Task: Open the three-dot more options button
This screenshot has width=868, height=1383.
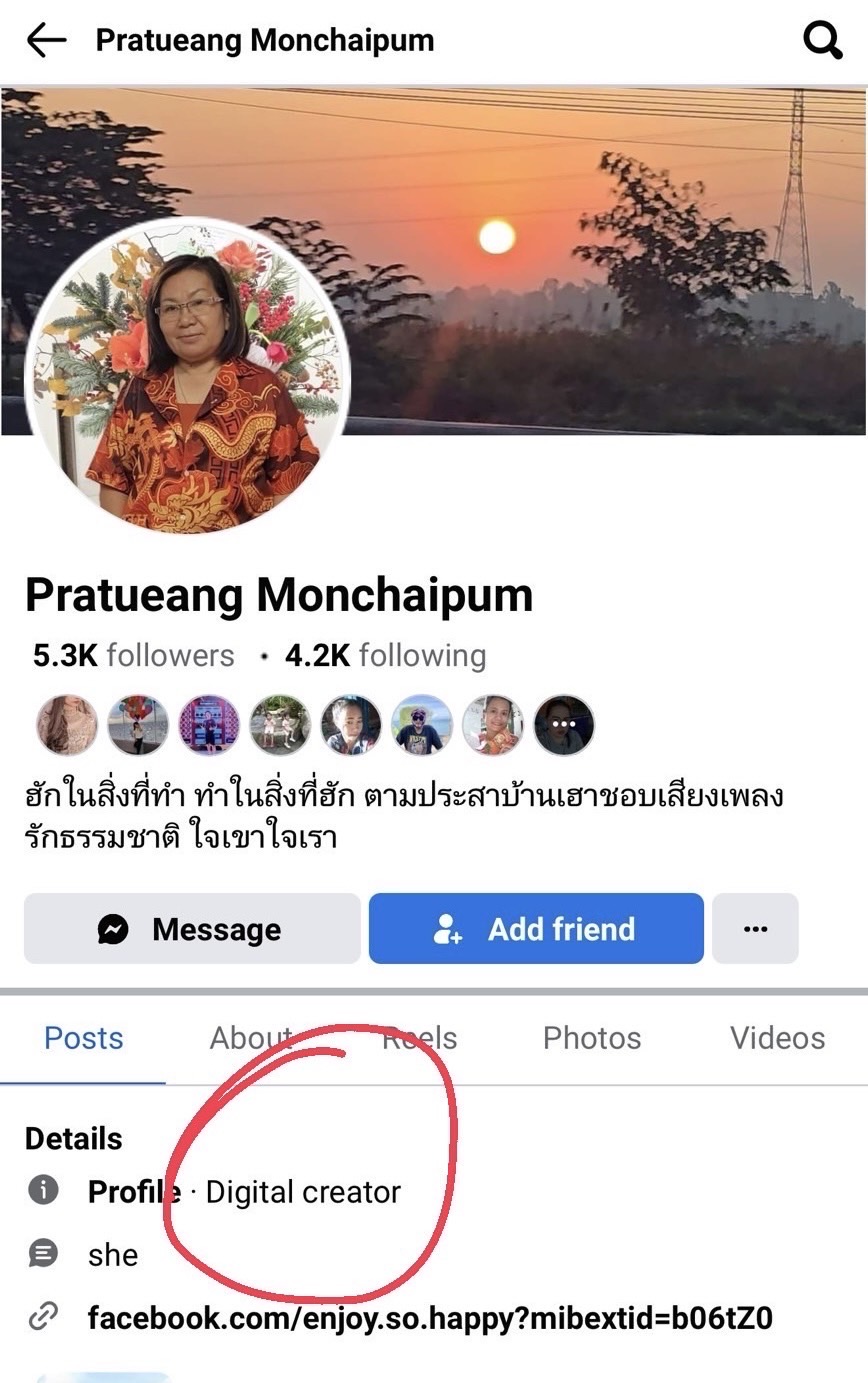Action: tap(755, 929)
